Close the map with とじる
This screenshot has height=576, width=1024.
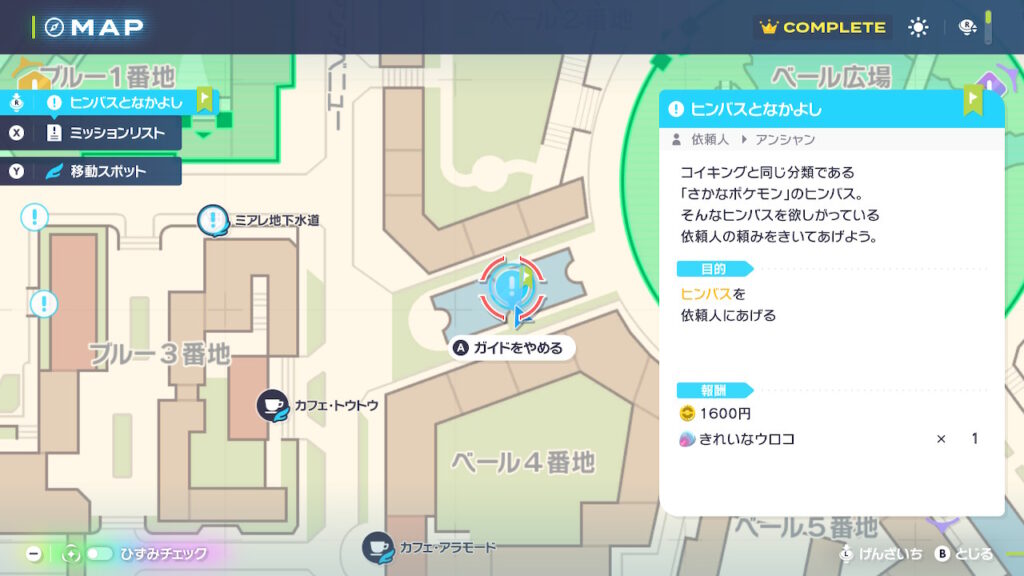click(x=964, y=554)
